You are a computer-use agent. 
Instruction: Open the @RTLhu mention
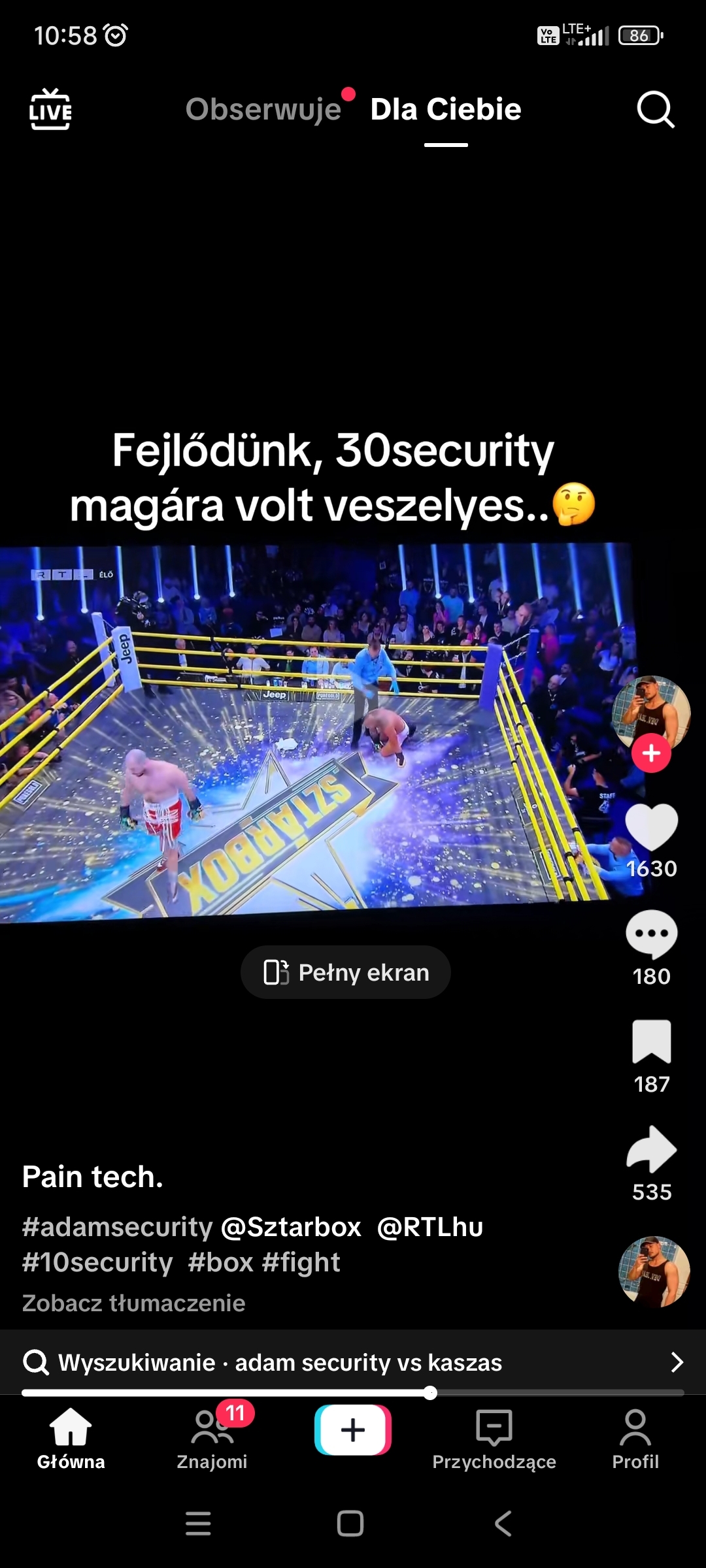point(430,1227)
